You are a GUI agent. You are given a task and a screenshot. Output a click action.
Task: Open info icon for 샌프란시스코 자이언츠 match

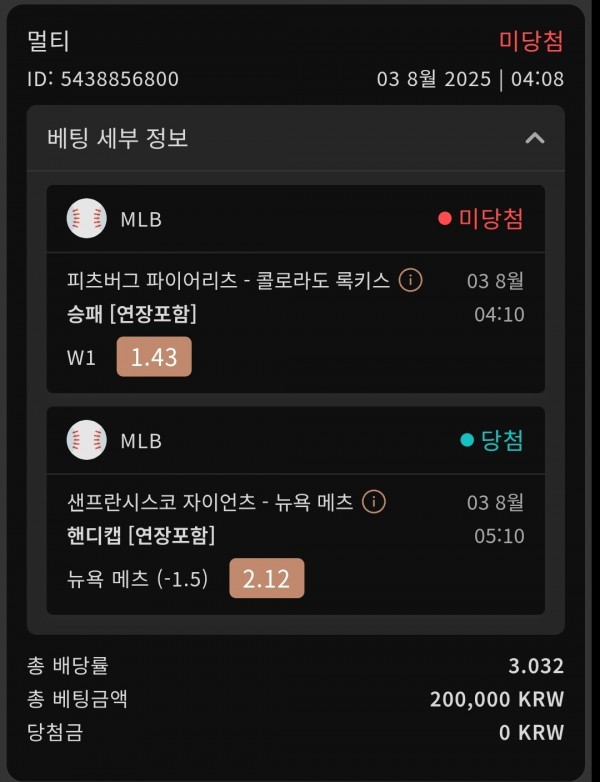tap(374, 502)
